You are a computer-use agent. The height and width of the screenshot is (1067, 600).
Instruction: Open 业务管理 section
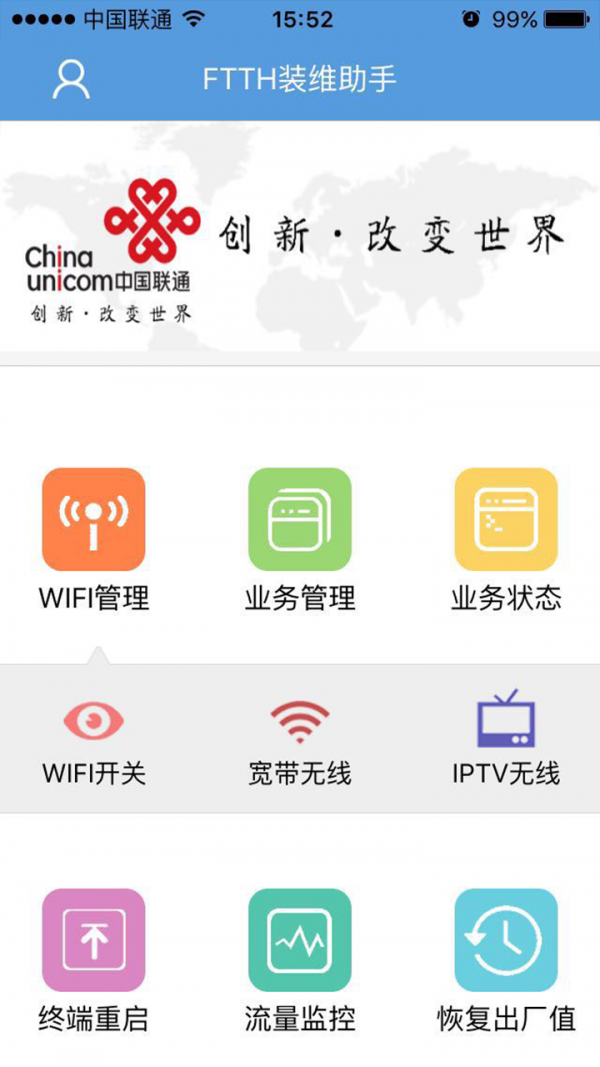pyautogui.click(x=300, y=520)
